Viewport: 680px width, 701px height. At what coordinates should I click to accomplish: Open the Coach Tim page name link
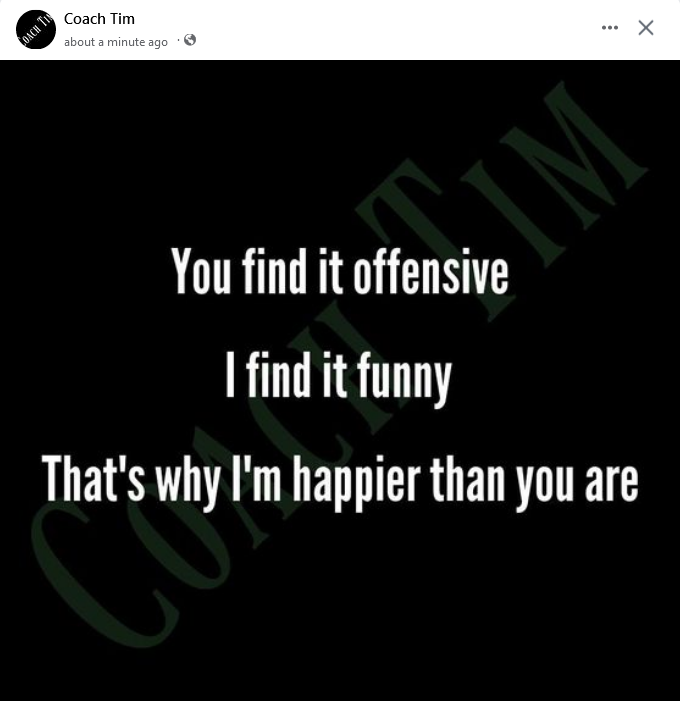pos(99,19)
